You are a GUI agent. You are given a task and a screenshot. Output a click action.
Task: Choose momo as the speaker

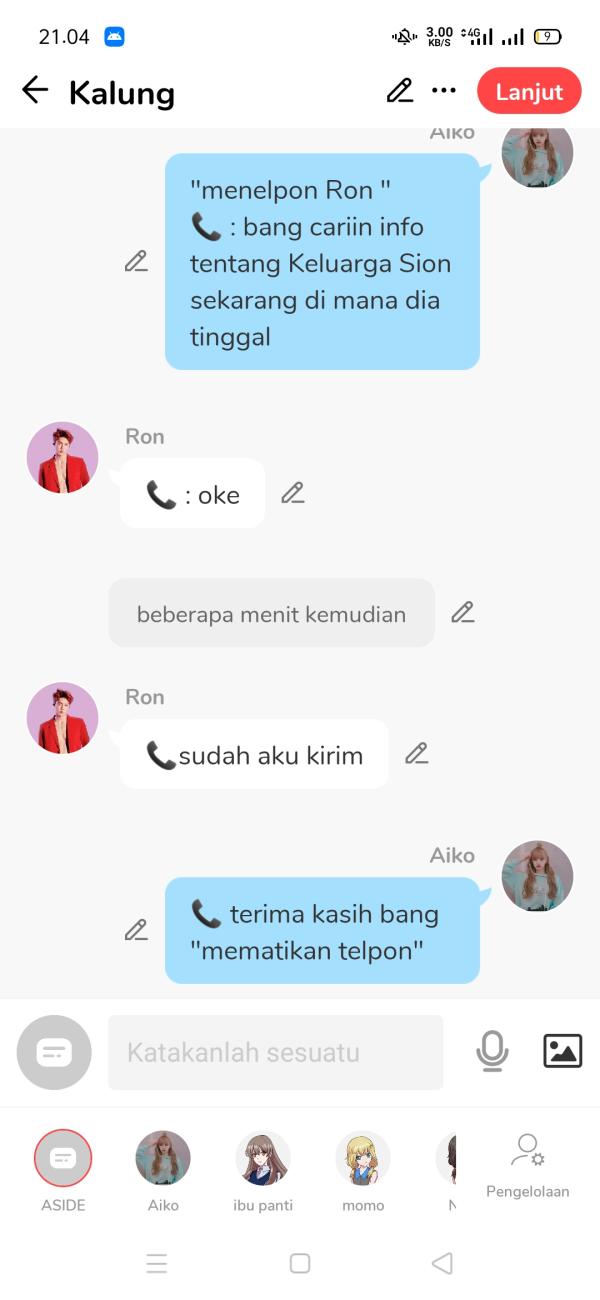click(363, 1159)
